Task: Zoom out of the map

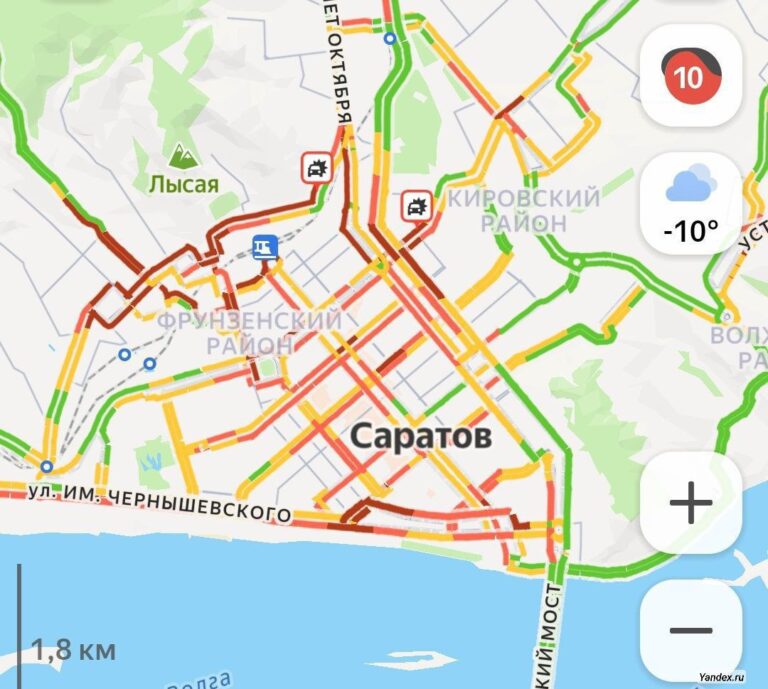Action: click(x=691, y=630)
